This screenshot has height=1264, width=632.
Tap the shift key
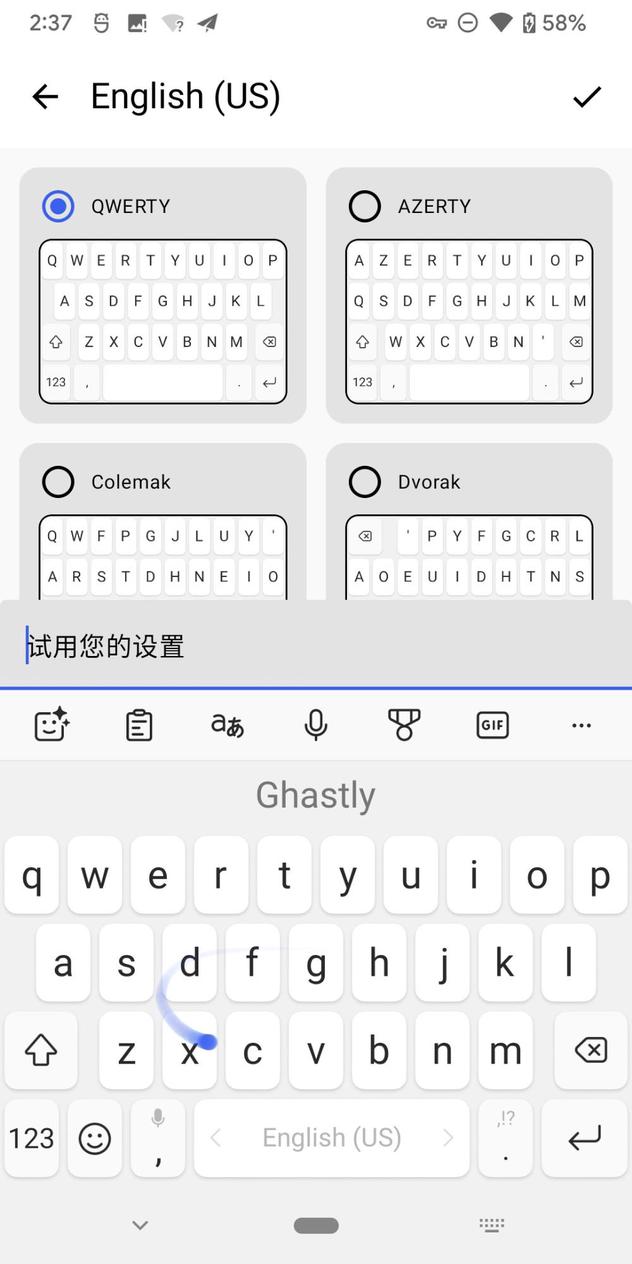coord(41,1050)
